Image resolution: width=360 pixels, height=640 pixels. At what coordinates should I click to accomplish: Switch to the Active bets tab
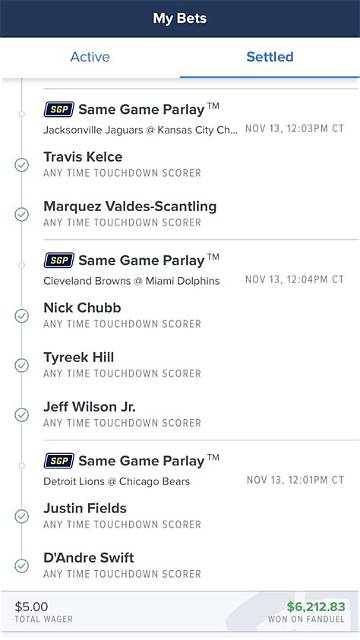click(90, 57)
